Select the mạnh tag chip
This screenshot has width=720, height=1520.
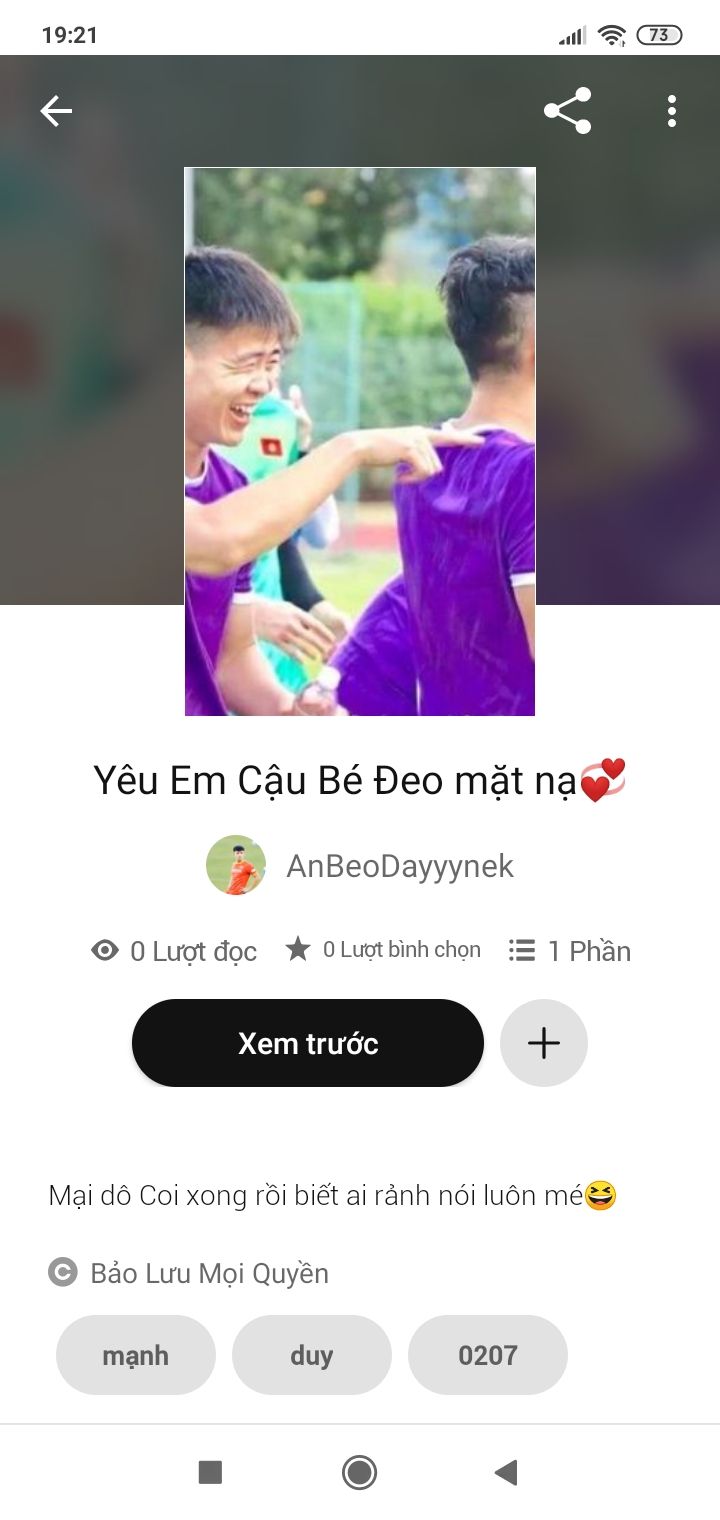(x=136, y=1355)
